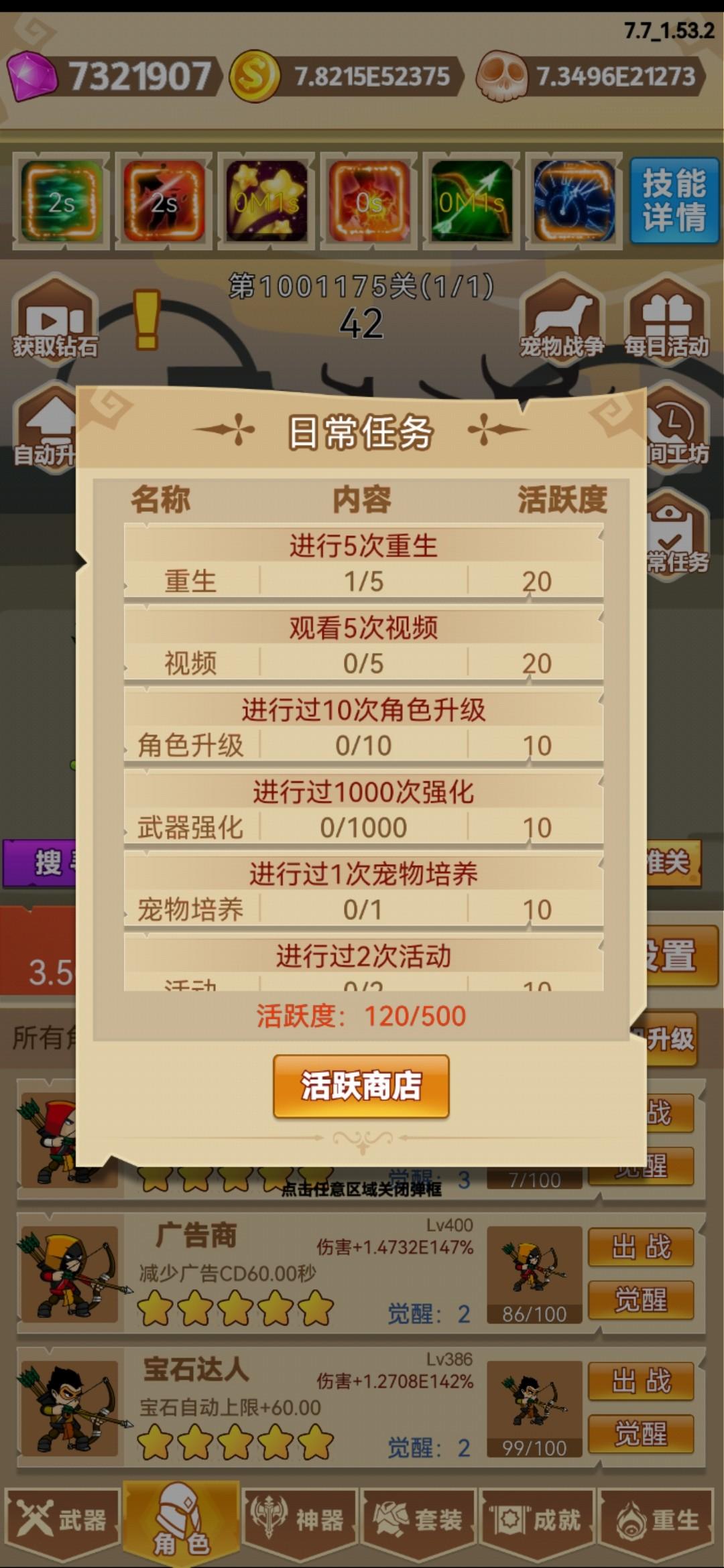The height and width of the screenshot is (1568, 724).
Task: Tap the yellow exclamation alert icon
Action: (x=146, y=320)
